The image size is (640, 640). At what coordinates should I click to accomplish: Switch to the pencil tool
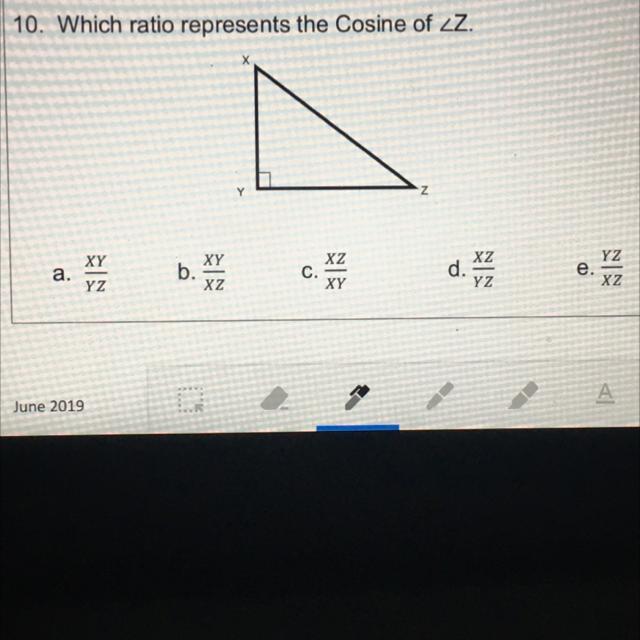coord(440,395)
